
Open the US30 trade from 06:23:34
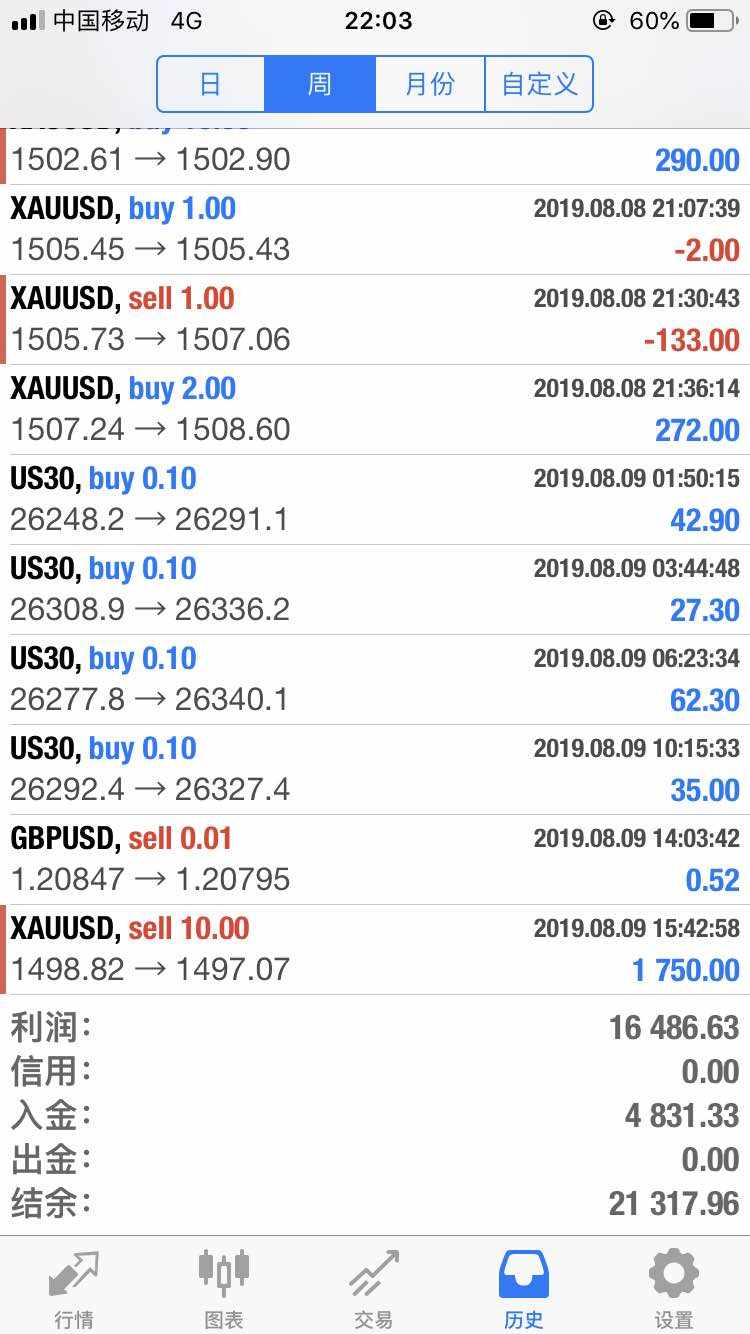375,679
